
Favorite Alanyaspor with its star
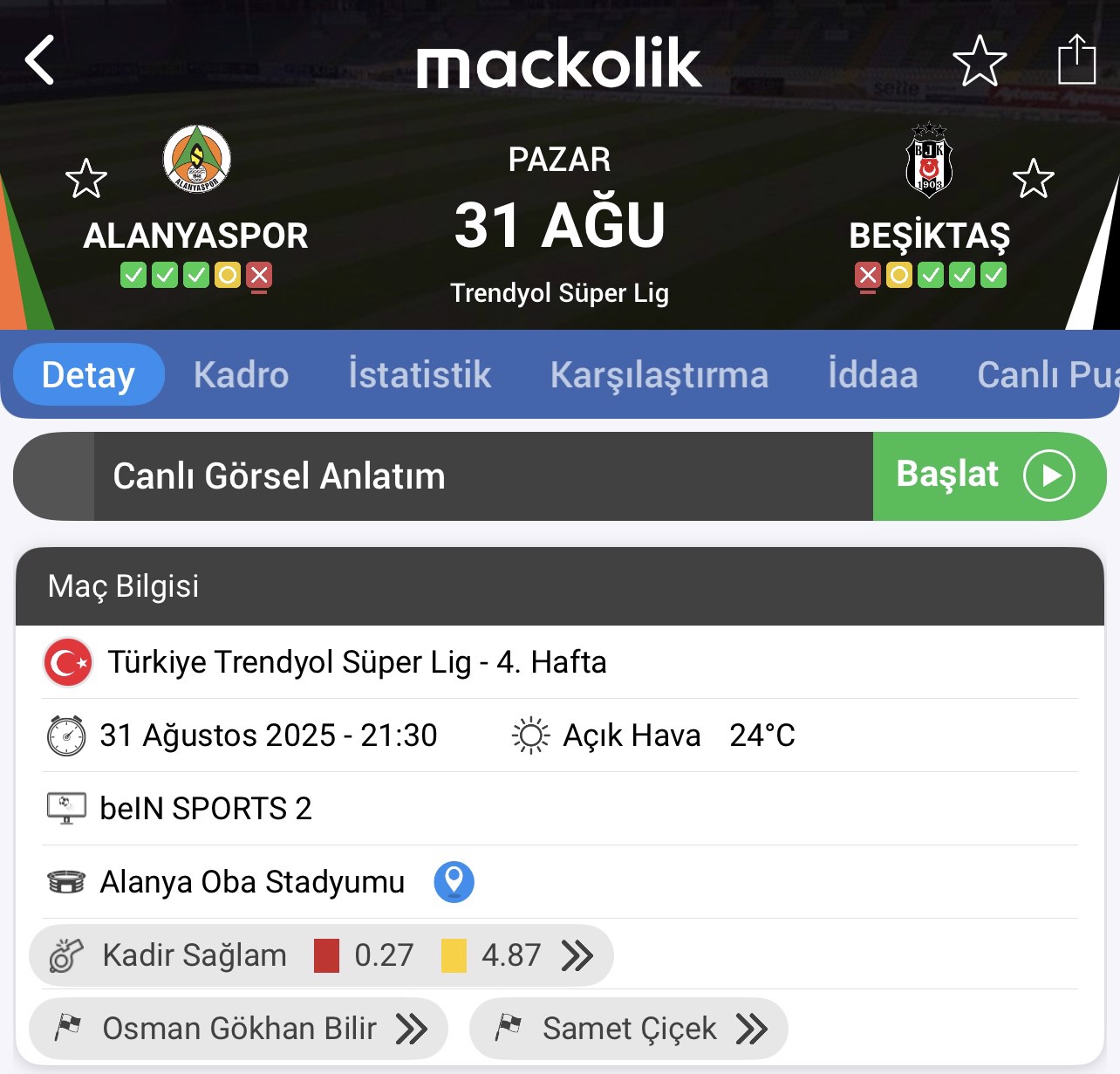tap(86, 179)
